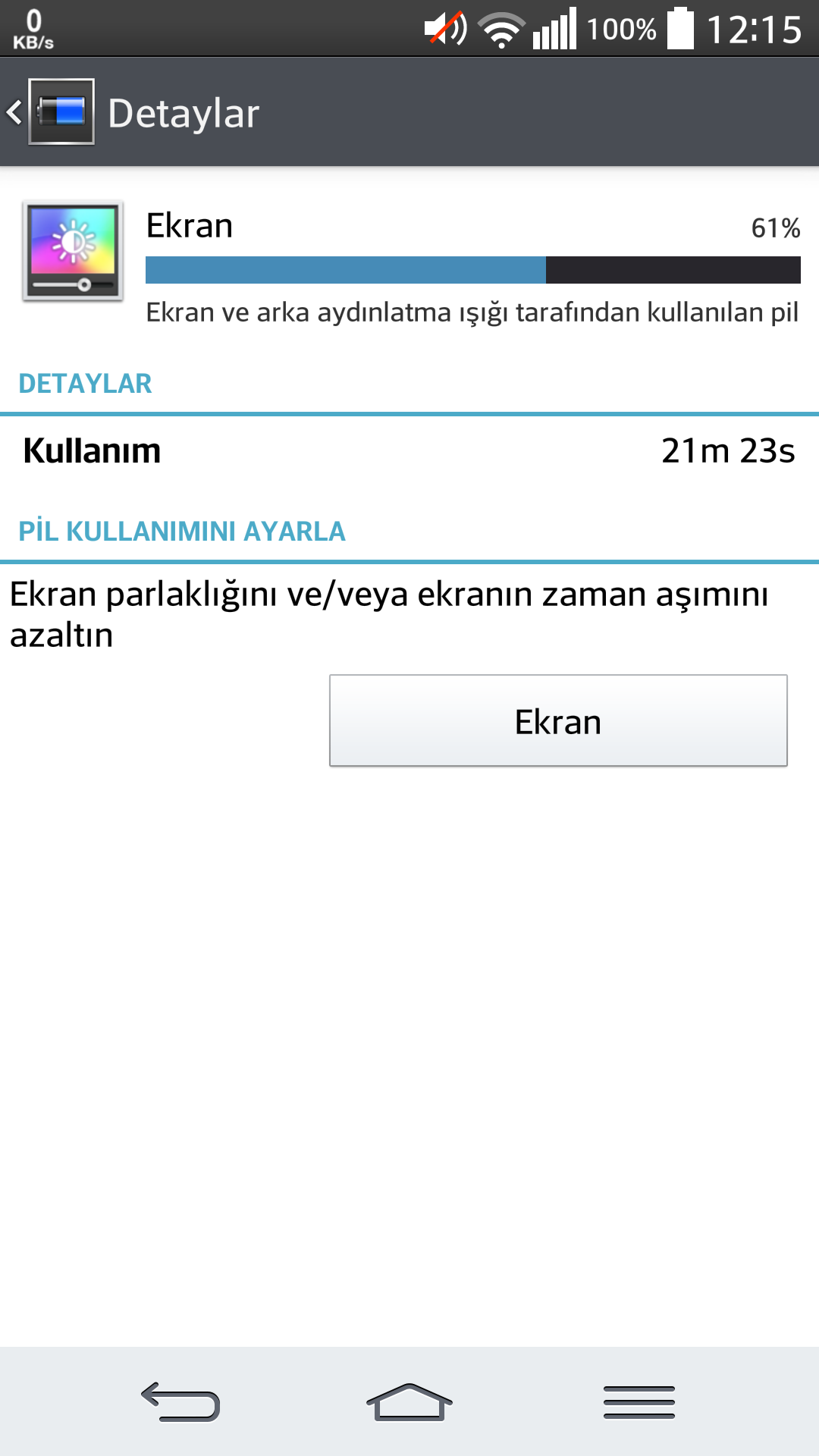Viewport: 819px width, 1456px height.
Task: Tap the system back key
Action: coord(180,1401)
